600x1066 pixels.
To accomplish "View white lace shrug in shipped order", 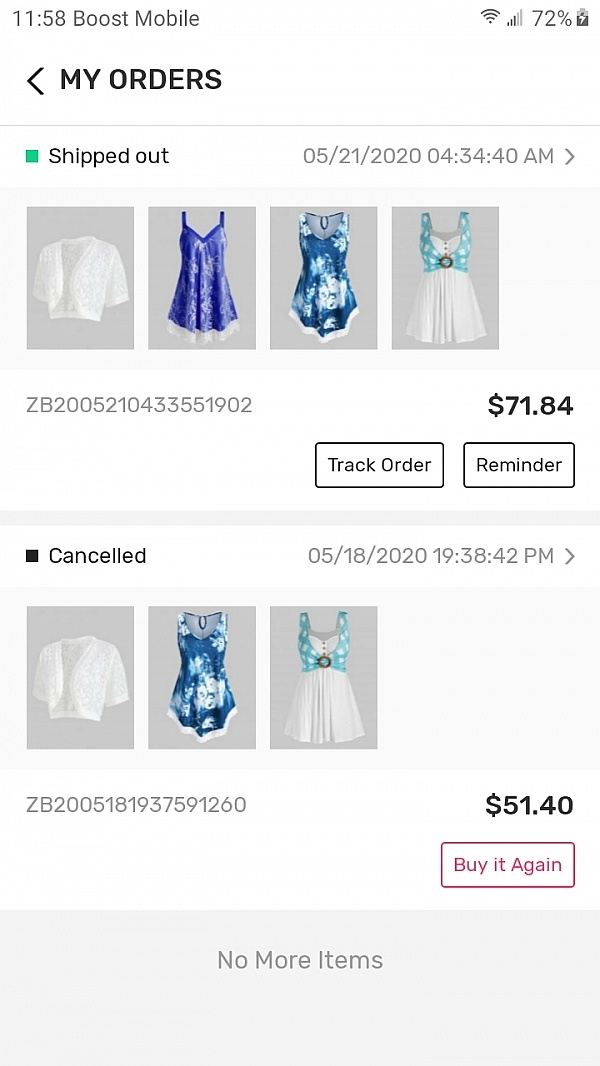I will [x=80, y=278].
